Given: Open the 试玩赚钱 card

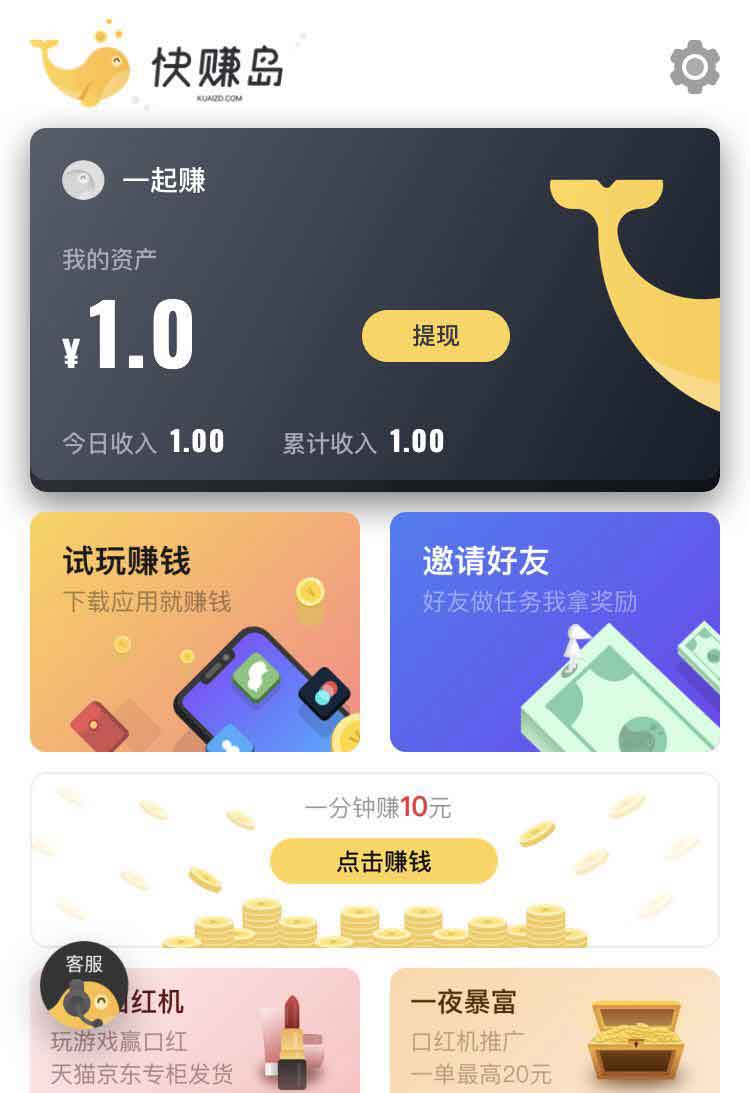Looking at the screenshot, I should pyautogui.click(x=195, y=631).
